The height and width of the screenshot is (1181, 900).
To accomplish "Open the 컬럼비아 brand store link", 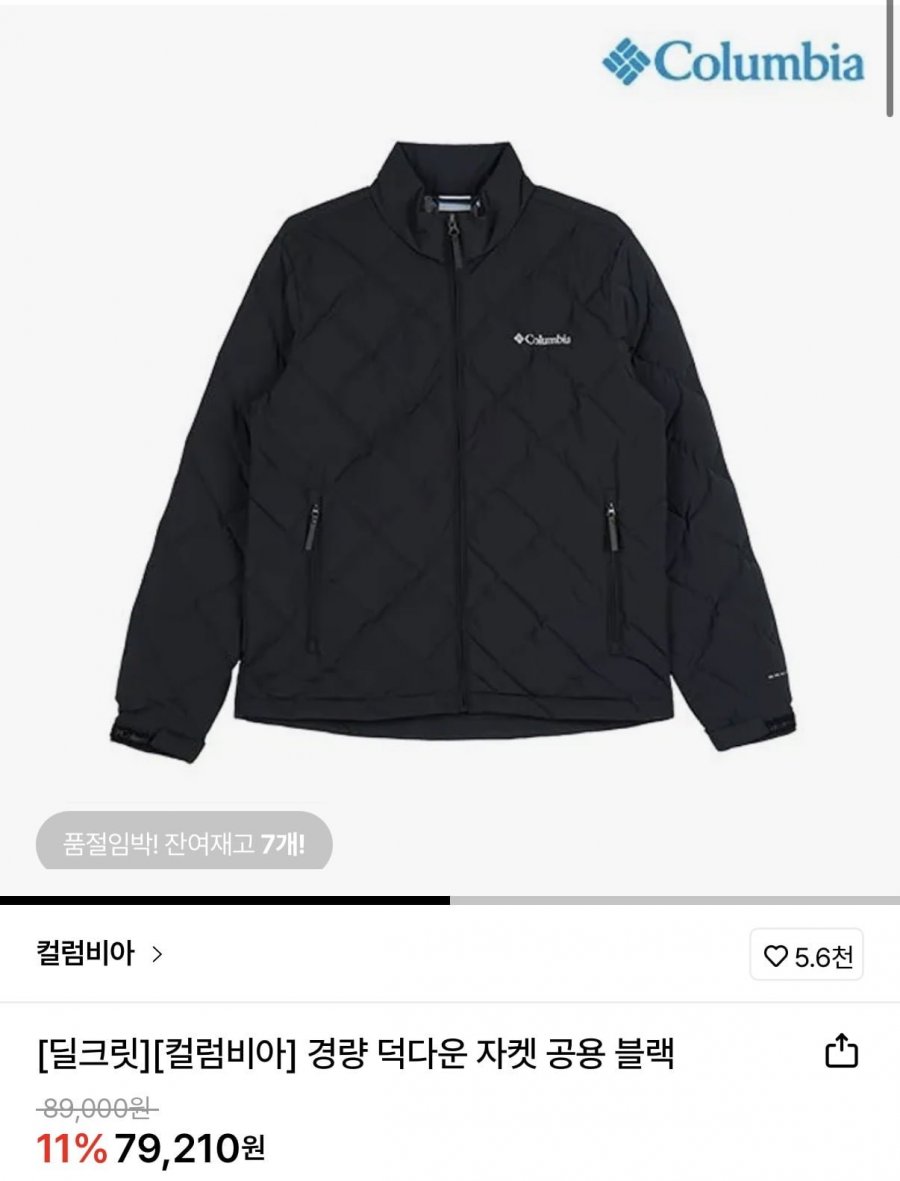I will 99,953.
